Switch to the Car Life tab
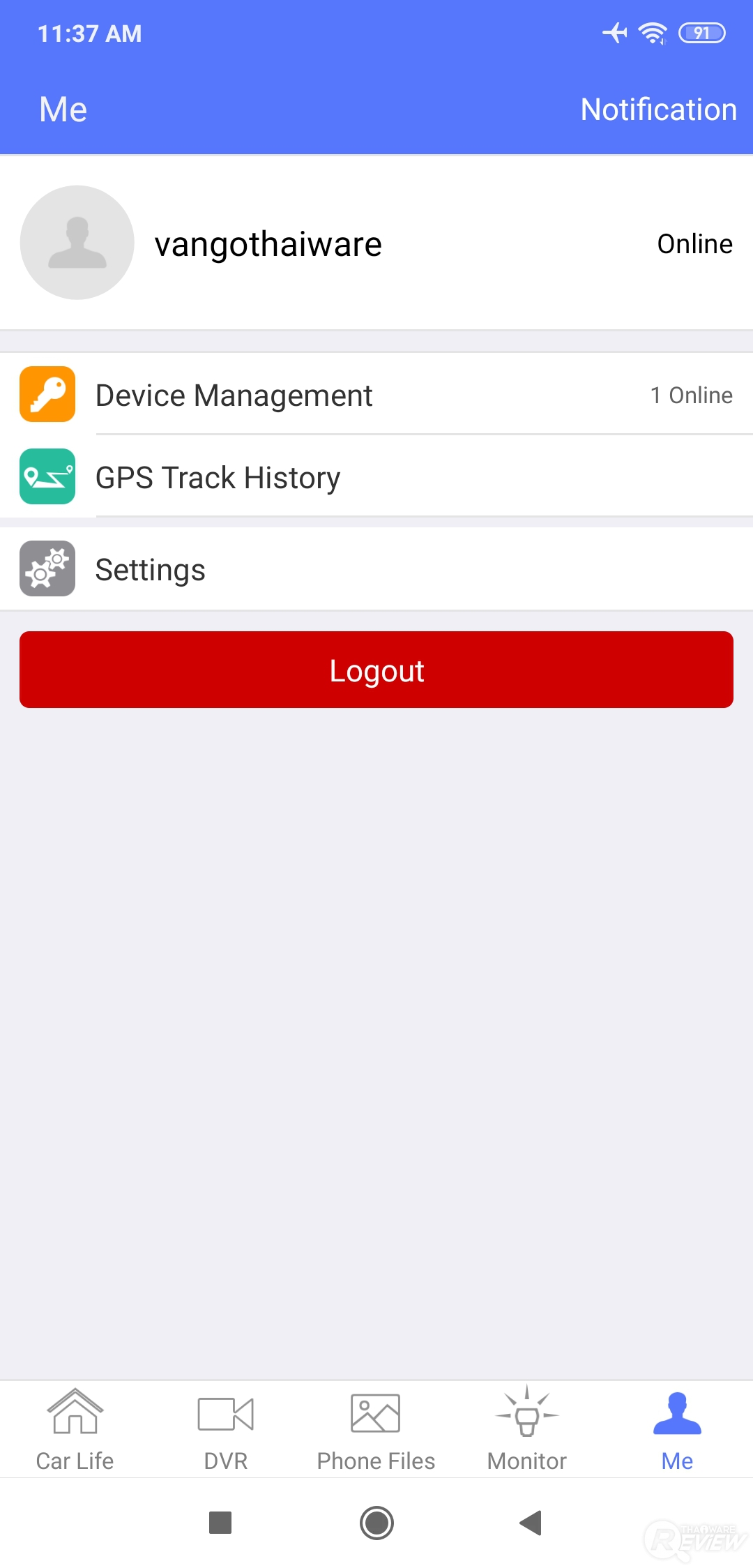The height and width of the screenshot is (1568, 753). click(x=75, y=1430)
